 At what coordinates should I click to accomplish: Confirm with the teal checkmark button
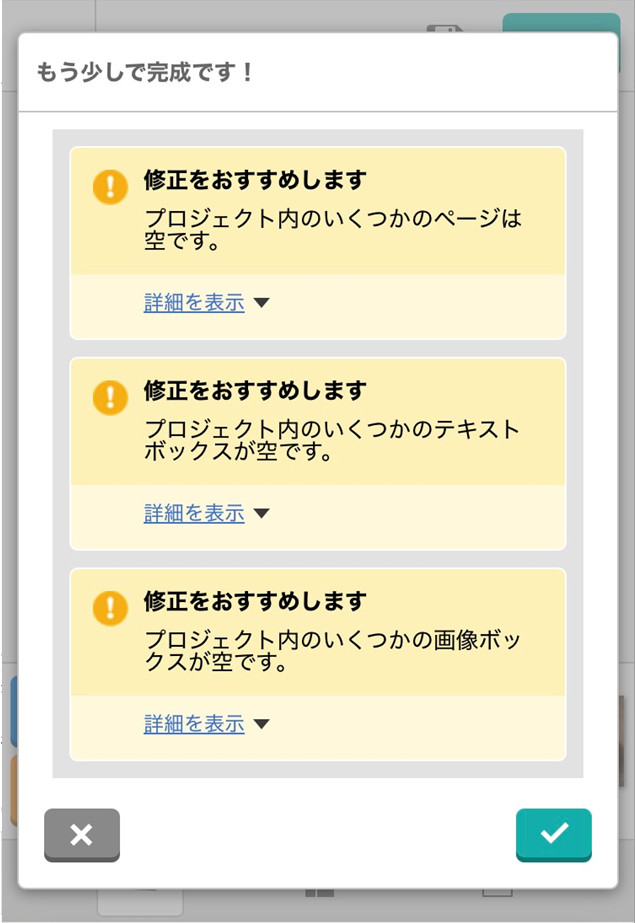[x=553, y=834]
